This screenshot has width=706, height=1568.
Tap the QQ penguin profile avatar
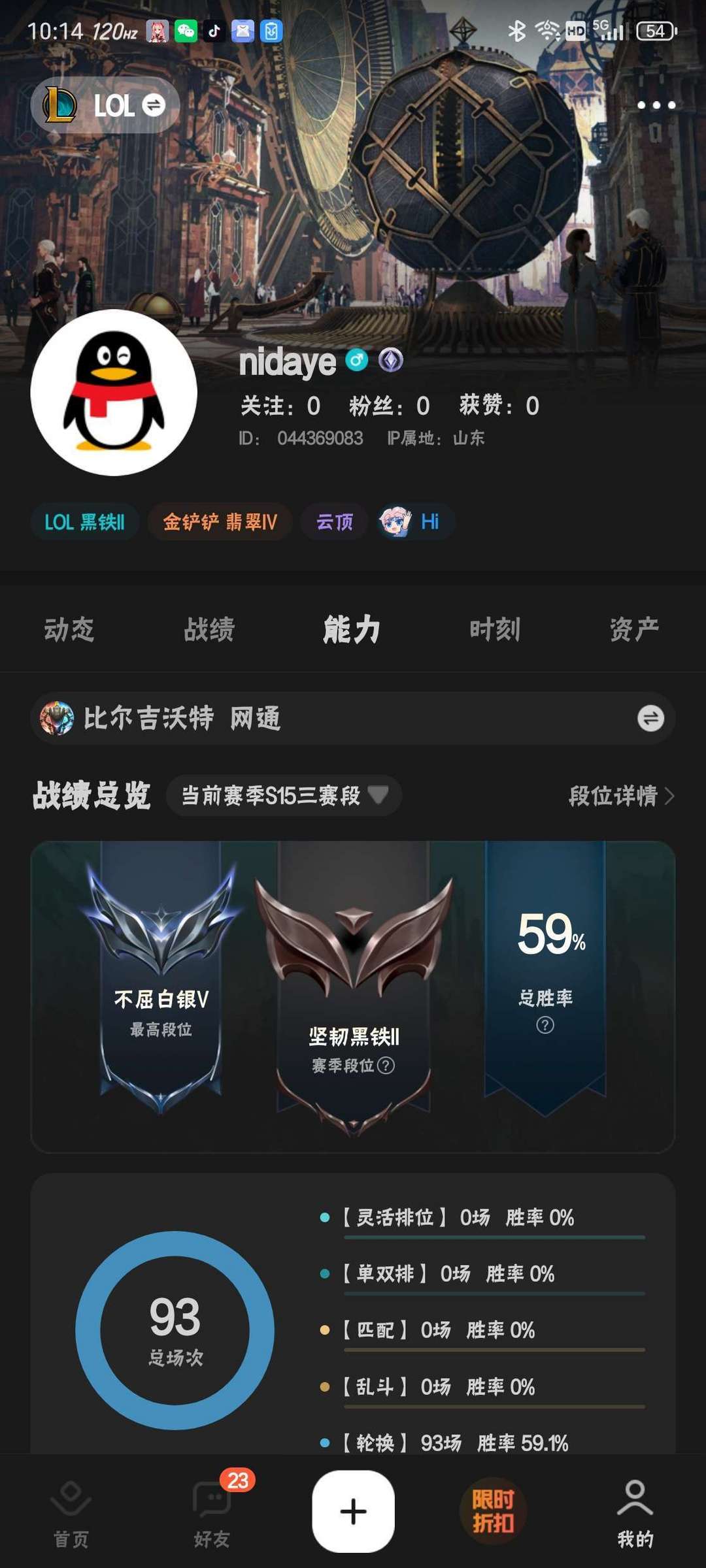(114, 393)
